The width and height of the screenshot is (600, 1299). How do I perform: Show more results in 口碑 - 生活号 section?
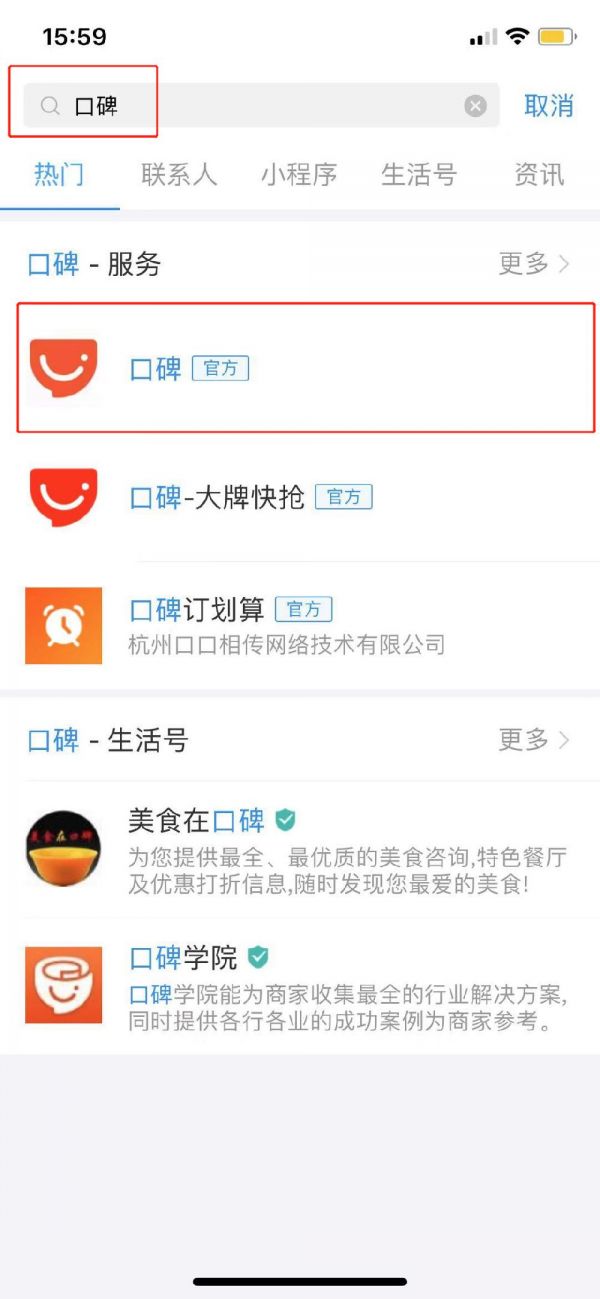(535, 740)
